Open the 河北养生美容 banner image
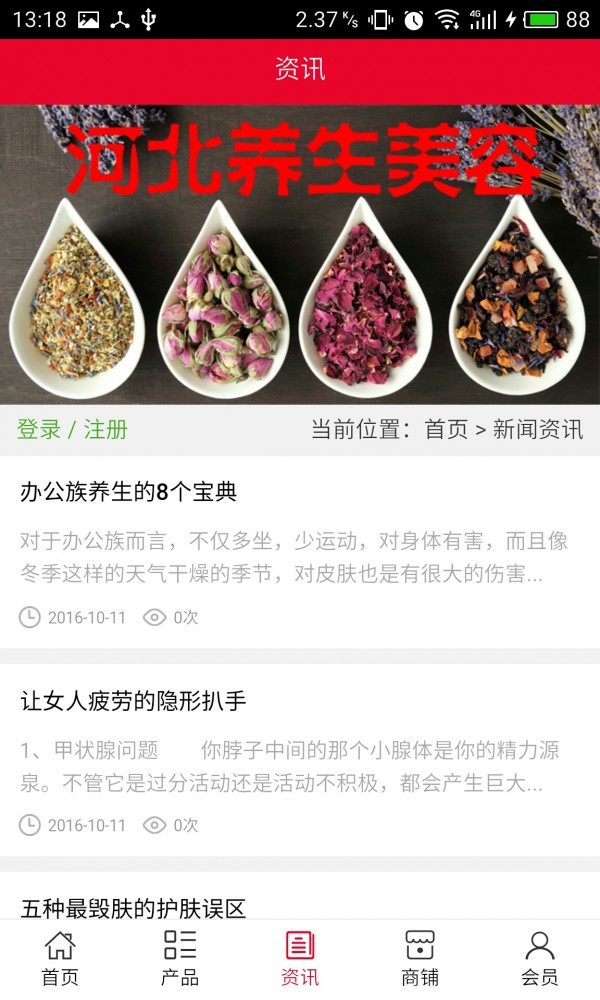The width and height of the screenshot is (600, 1000). pos(300,254)
